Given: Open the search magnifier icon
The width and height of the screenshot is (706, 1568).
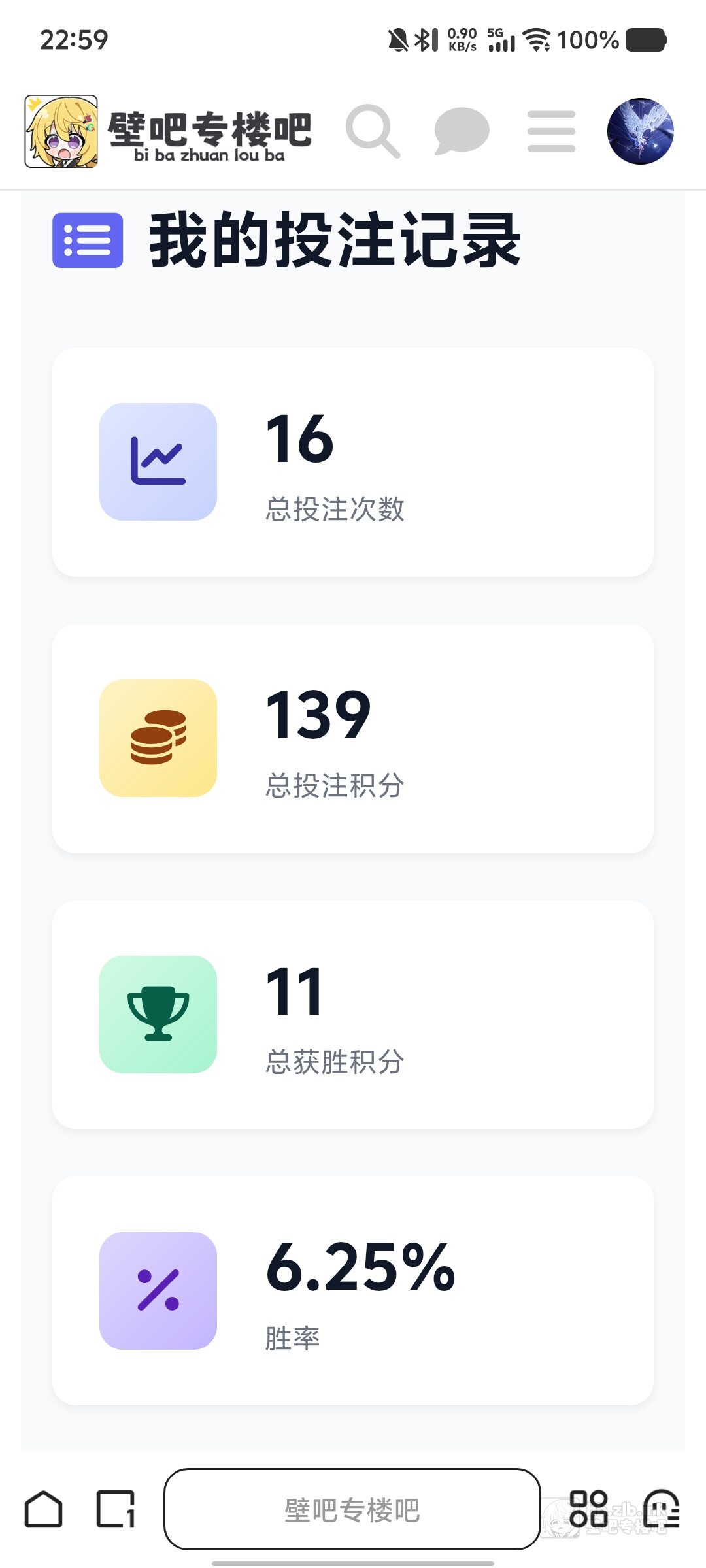Looking at the screenshot, I should tap(373, 131).
